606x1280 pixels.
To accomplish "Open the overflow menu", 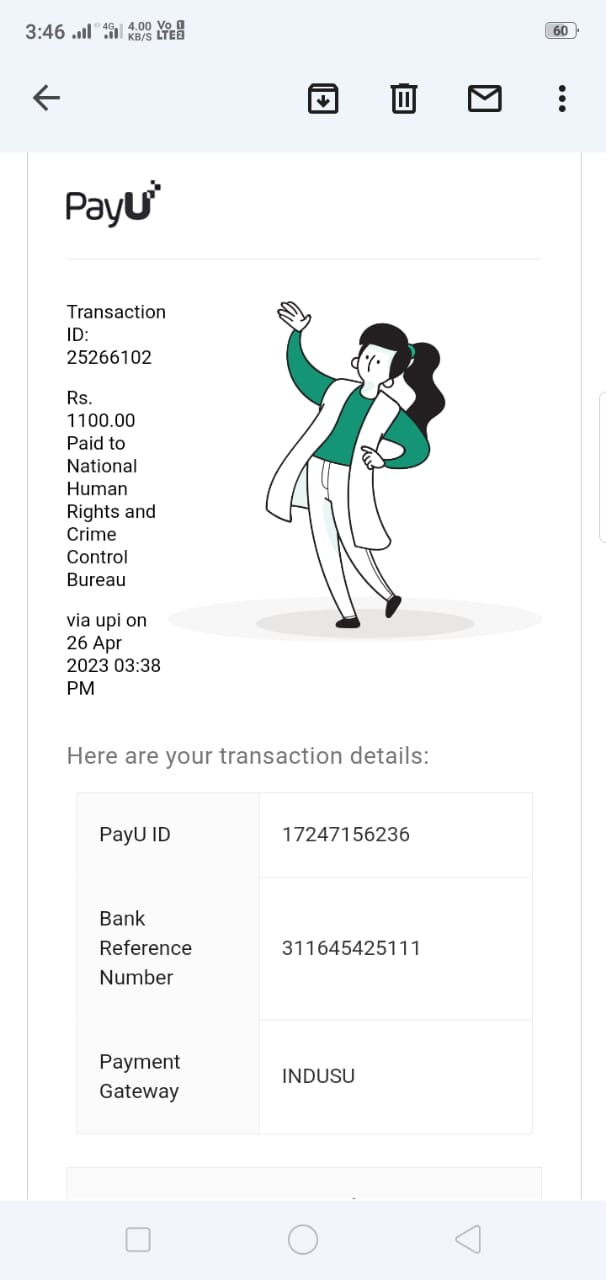I will point(562,98).
